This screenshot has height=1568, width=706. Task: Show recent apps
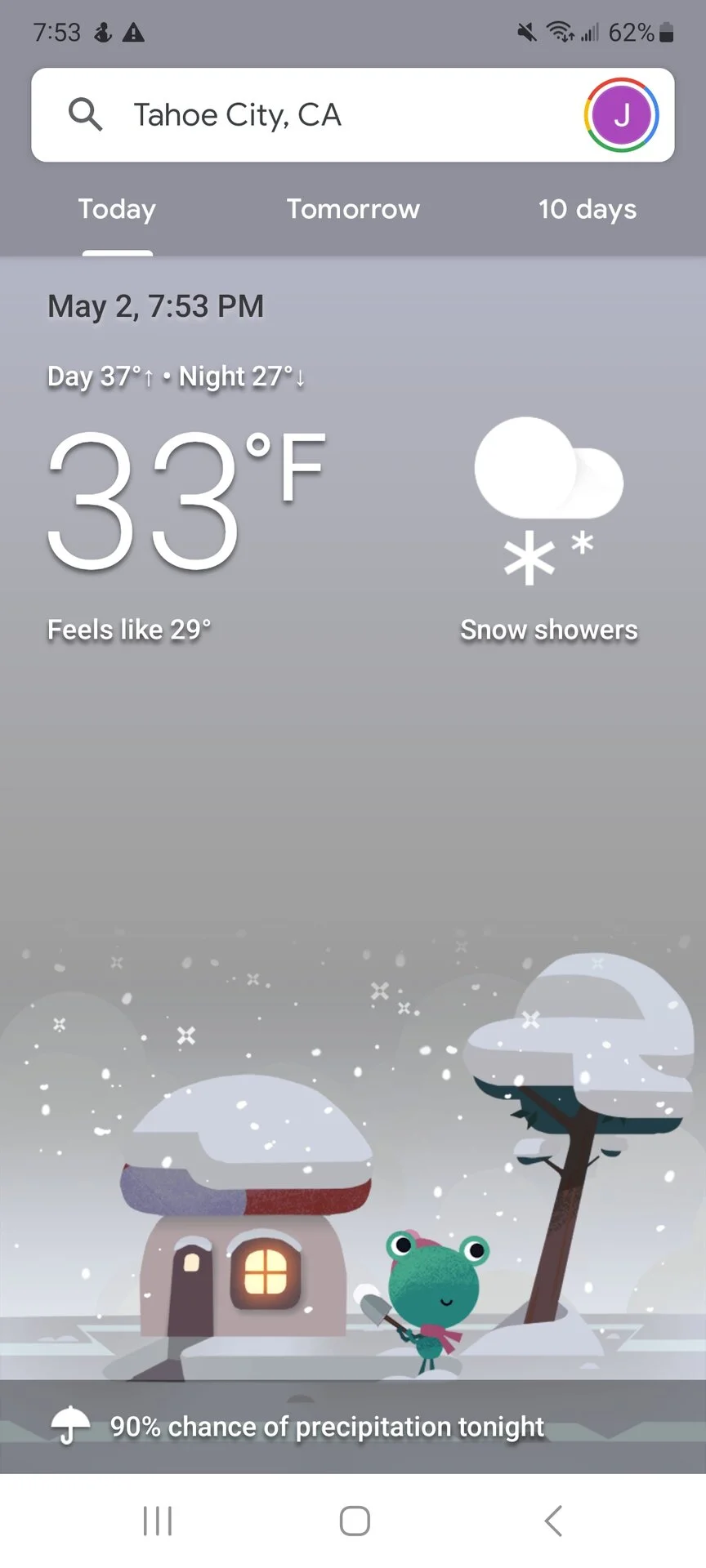pyautogui.click(x=158, y=1521)
